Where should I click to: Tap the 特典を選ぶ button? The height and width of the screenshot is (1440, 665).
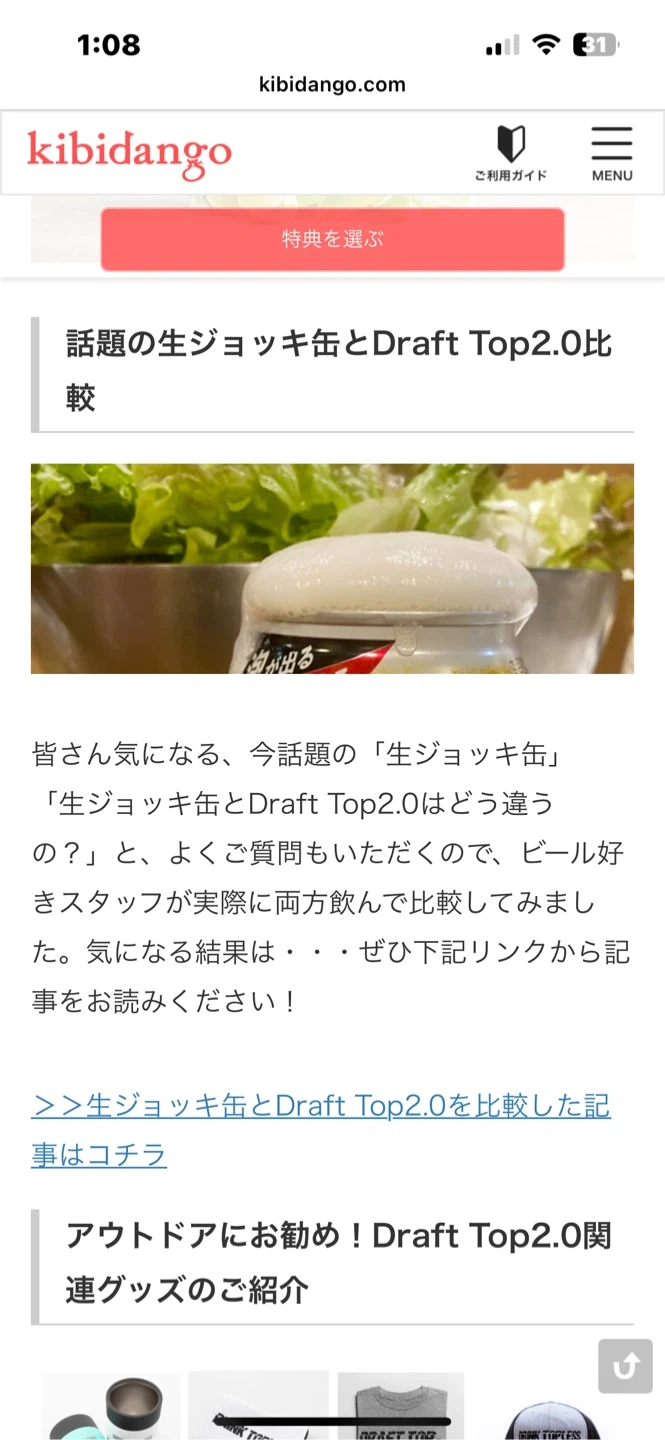click(332, 240)
